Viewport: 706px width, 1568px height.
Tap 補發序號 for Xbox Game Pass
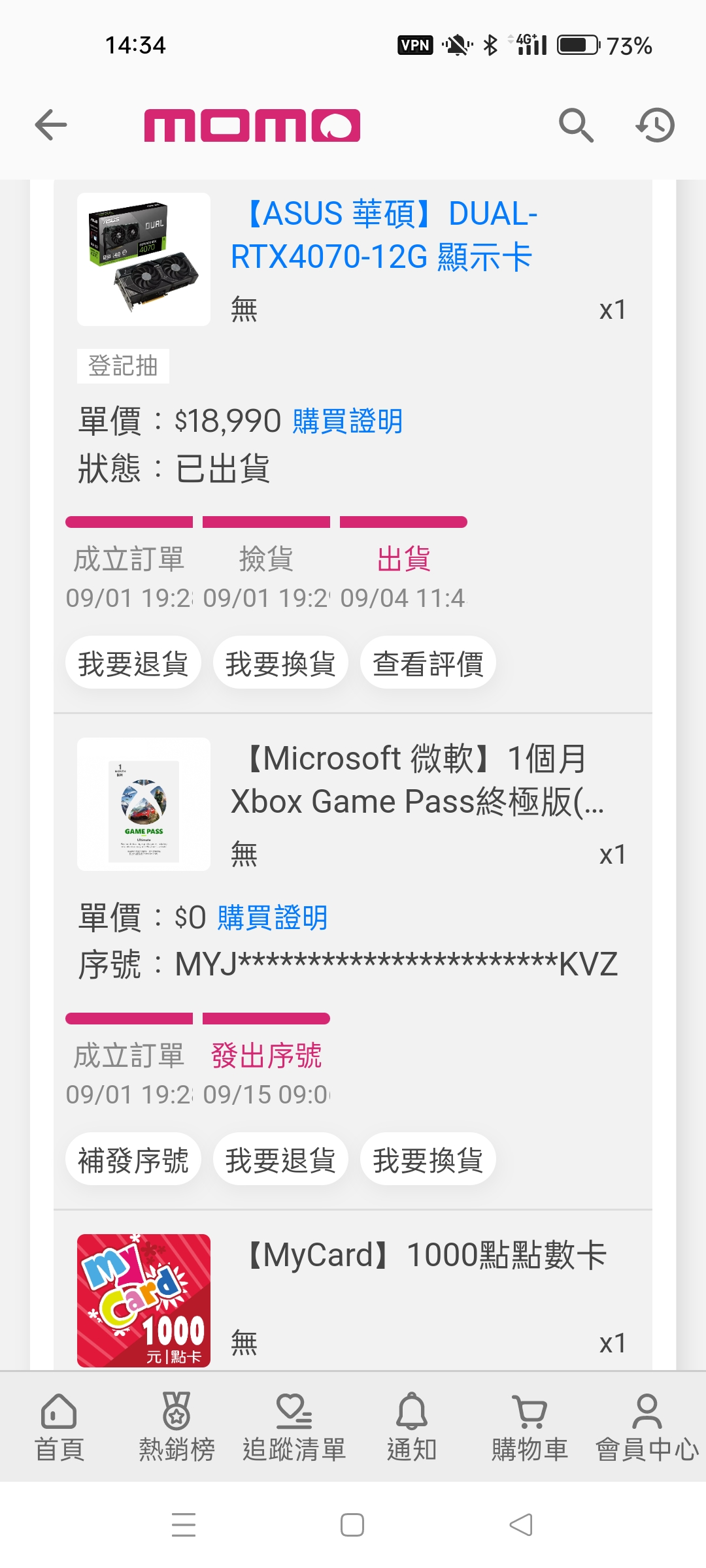click(x=133, y=1160)
